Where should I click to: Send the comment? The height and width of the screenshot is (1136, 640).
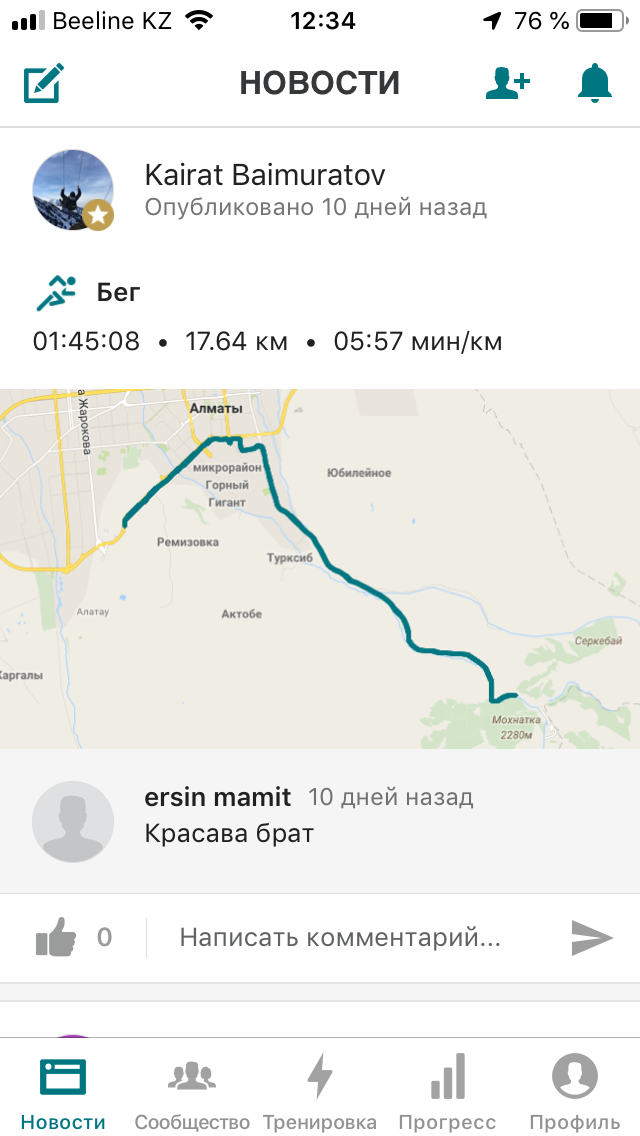591,938
